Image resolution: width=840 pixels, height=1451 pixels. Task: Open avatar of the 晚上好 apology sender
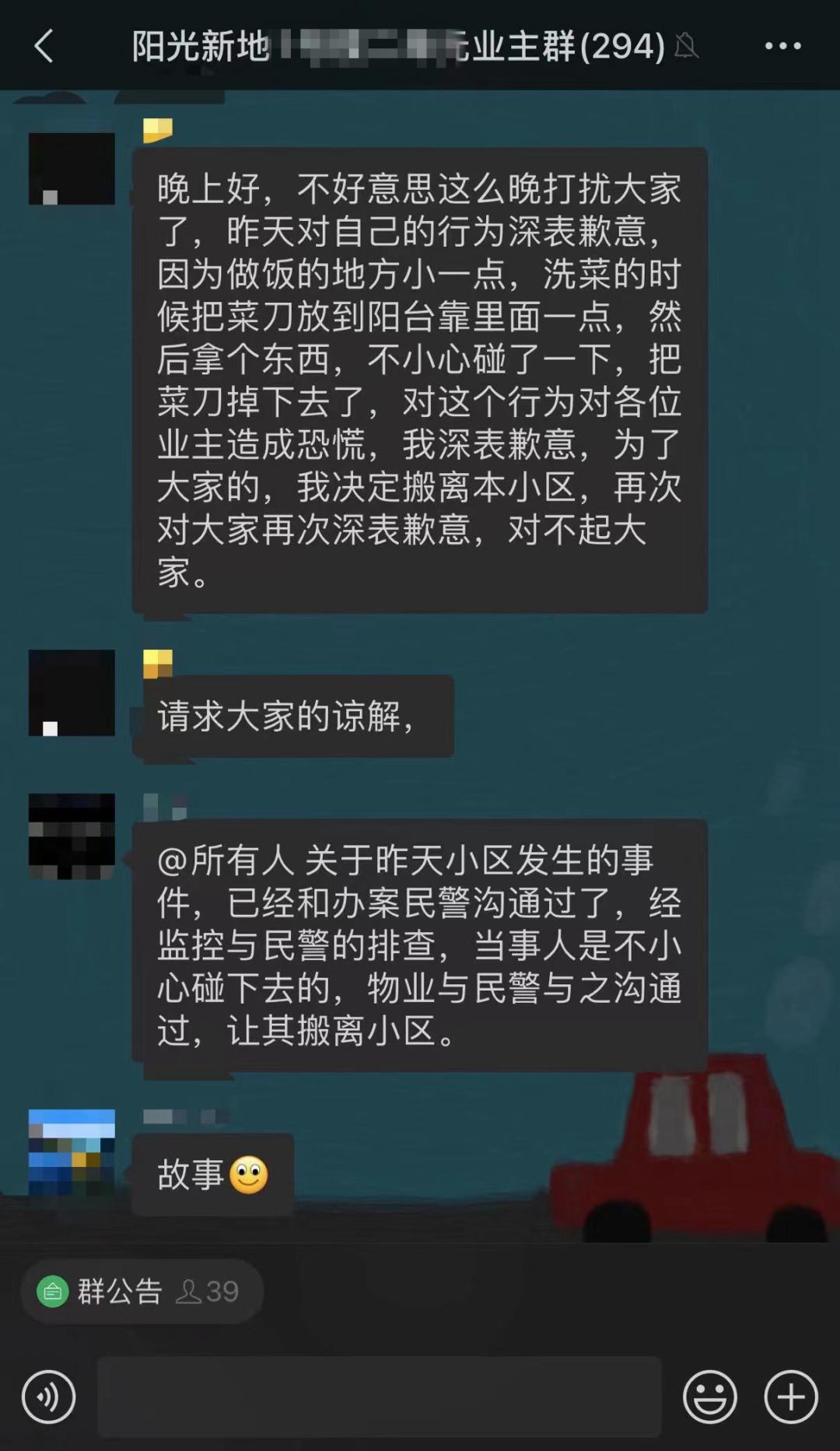[72, 169]
